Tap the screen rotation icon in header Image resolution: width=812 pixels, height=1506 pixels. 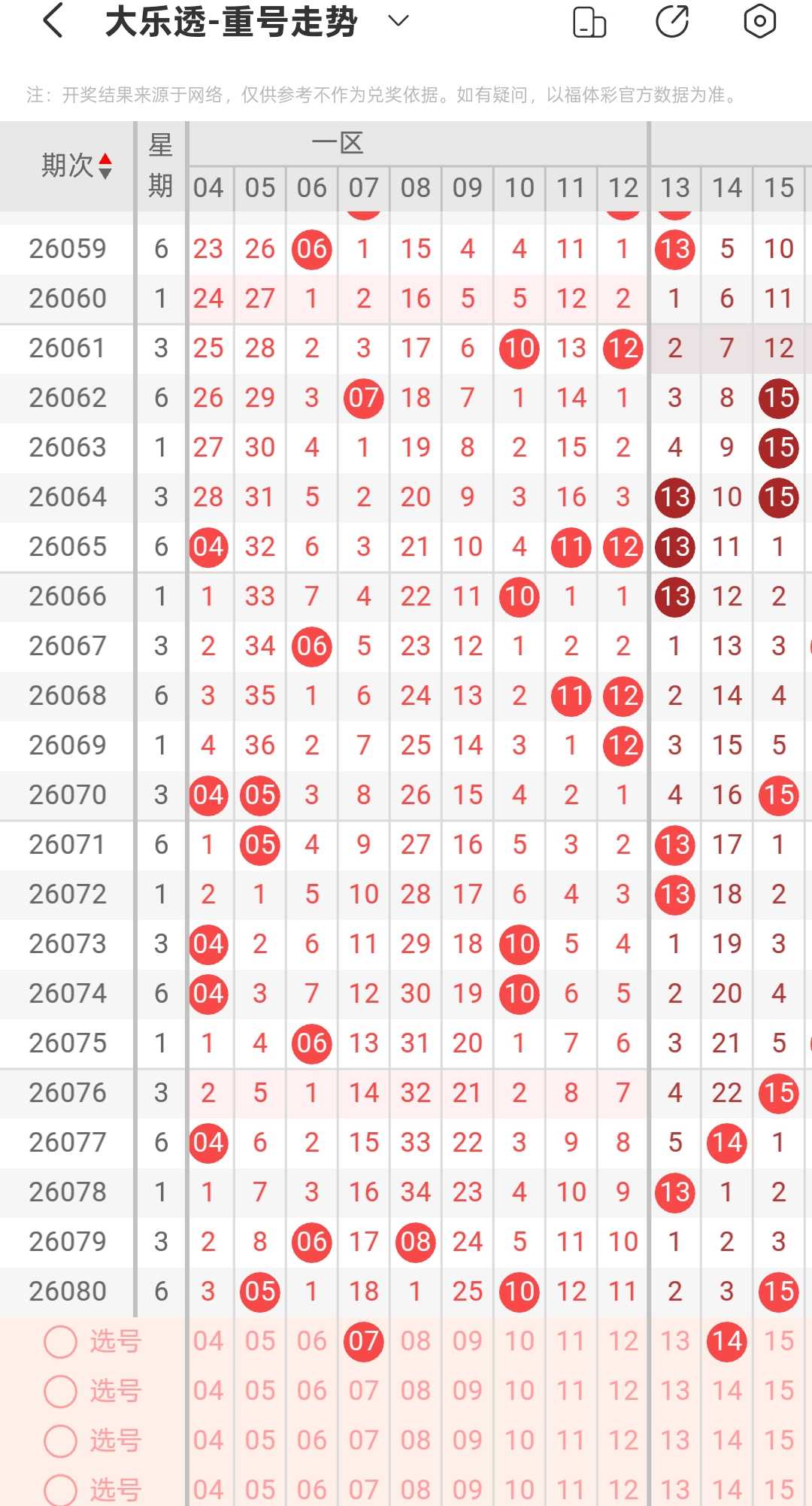589,22
